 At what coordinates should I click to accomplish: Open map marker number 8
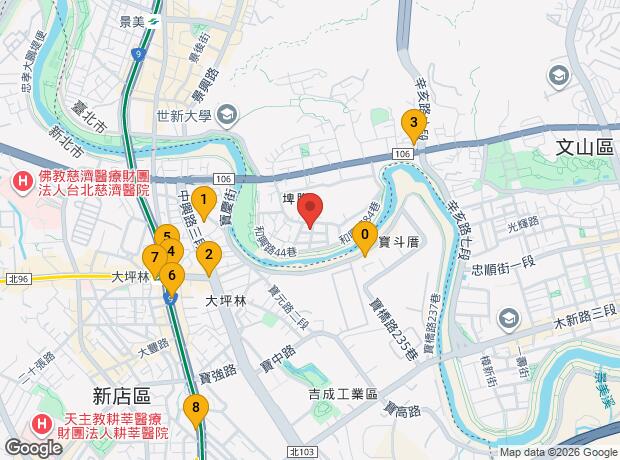coord(196,408)
